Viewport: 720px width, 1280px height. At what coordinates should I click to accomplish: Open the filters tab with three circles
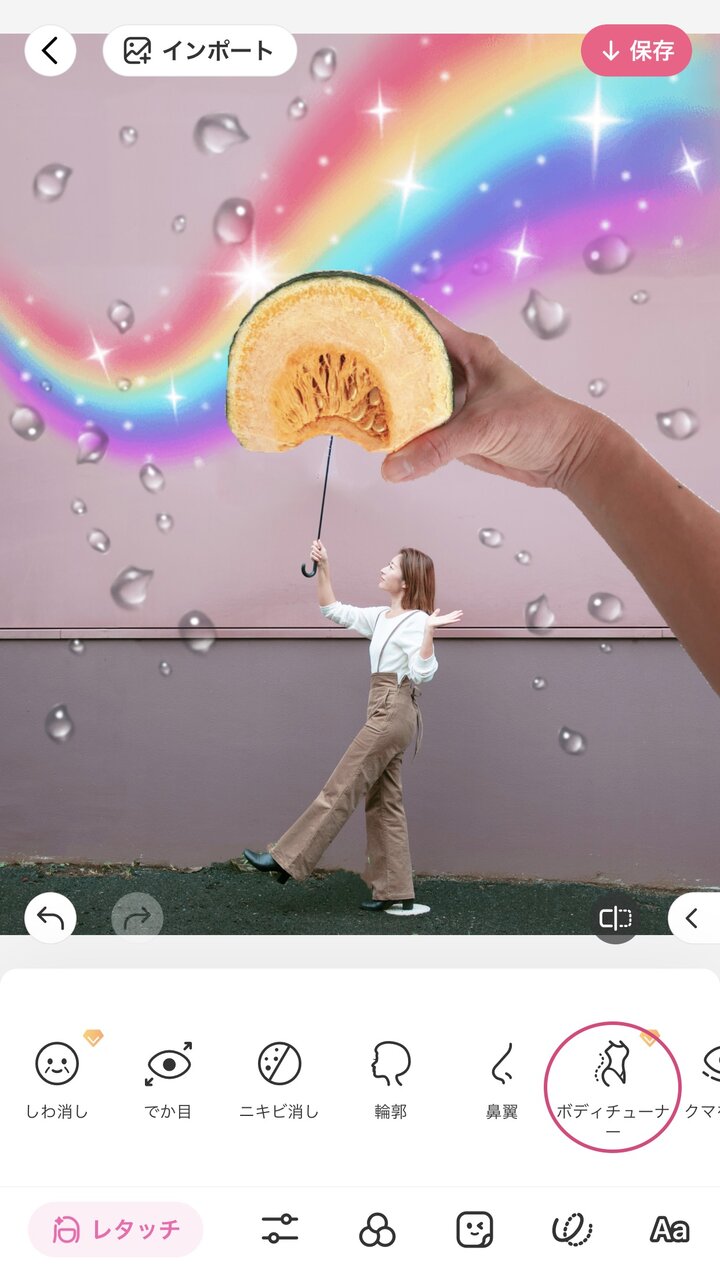click(x=377, y=1229)
